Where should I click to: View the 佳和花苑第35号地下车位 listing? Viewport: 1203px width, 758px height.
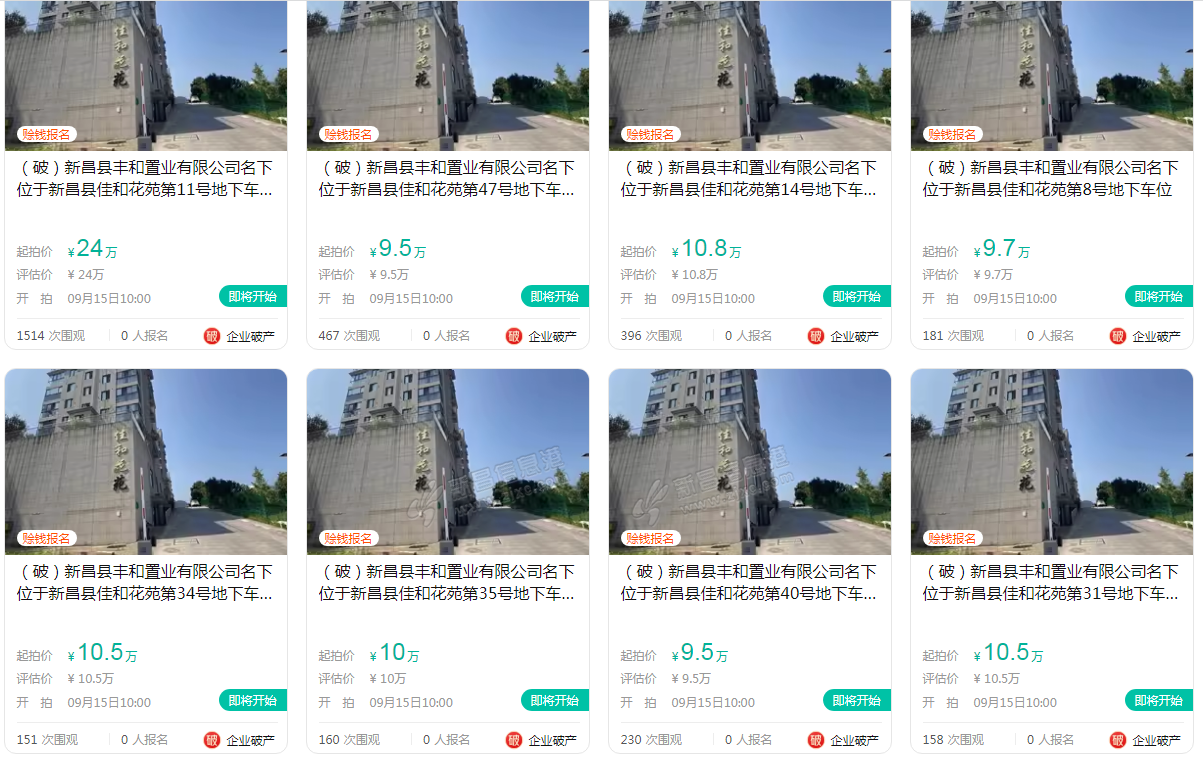(x=447, y=582)
